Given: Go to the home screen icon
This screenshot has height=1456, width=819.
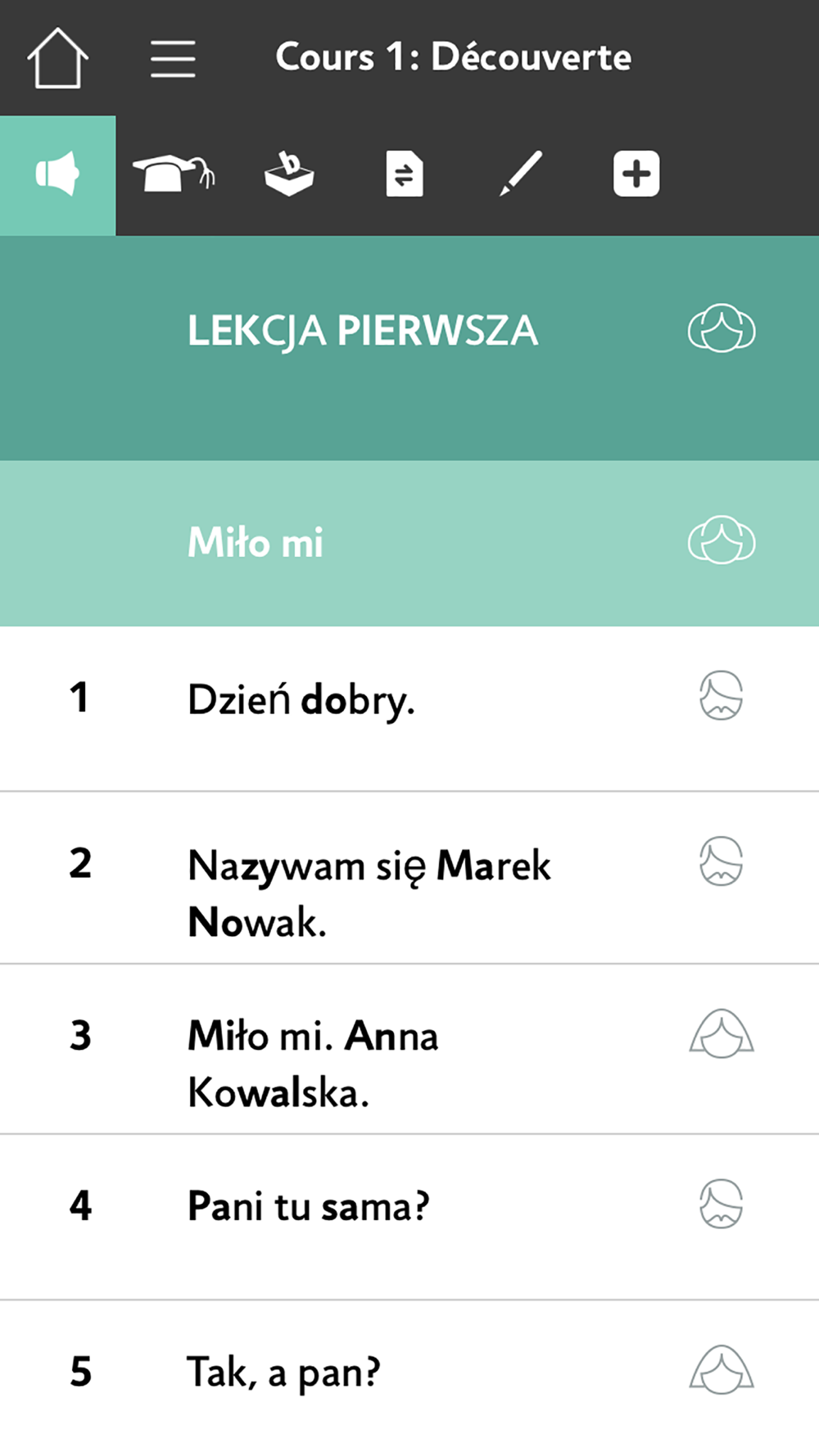Looking at the screenshot, I should pos(57,57).
